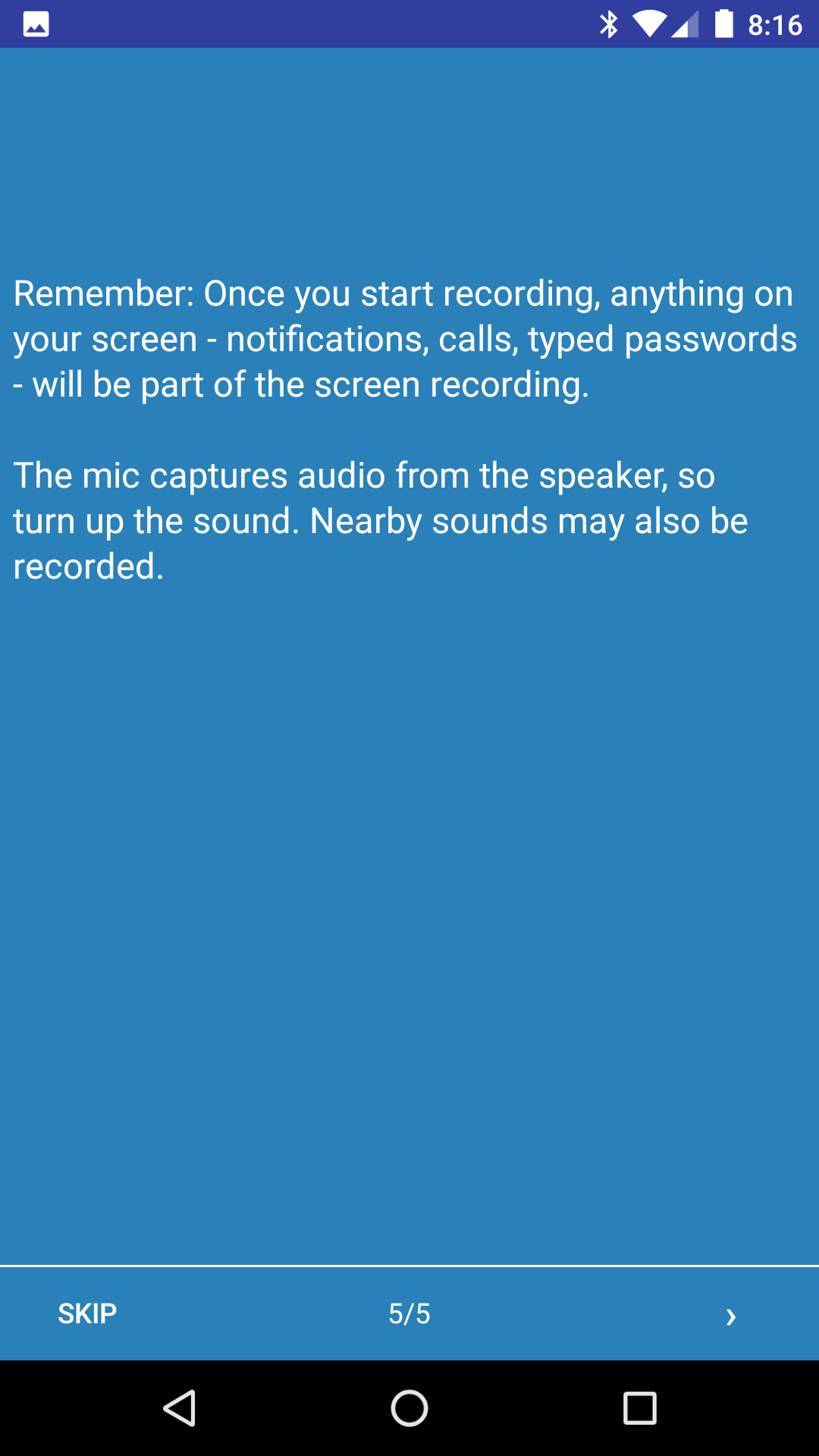Tap the next arrow to finish intro

[x=730, y=1316]
